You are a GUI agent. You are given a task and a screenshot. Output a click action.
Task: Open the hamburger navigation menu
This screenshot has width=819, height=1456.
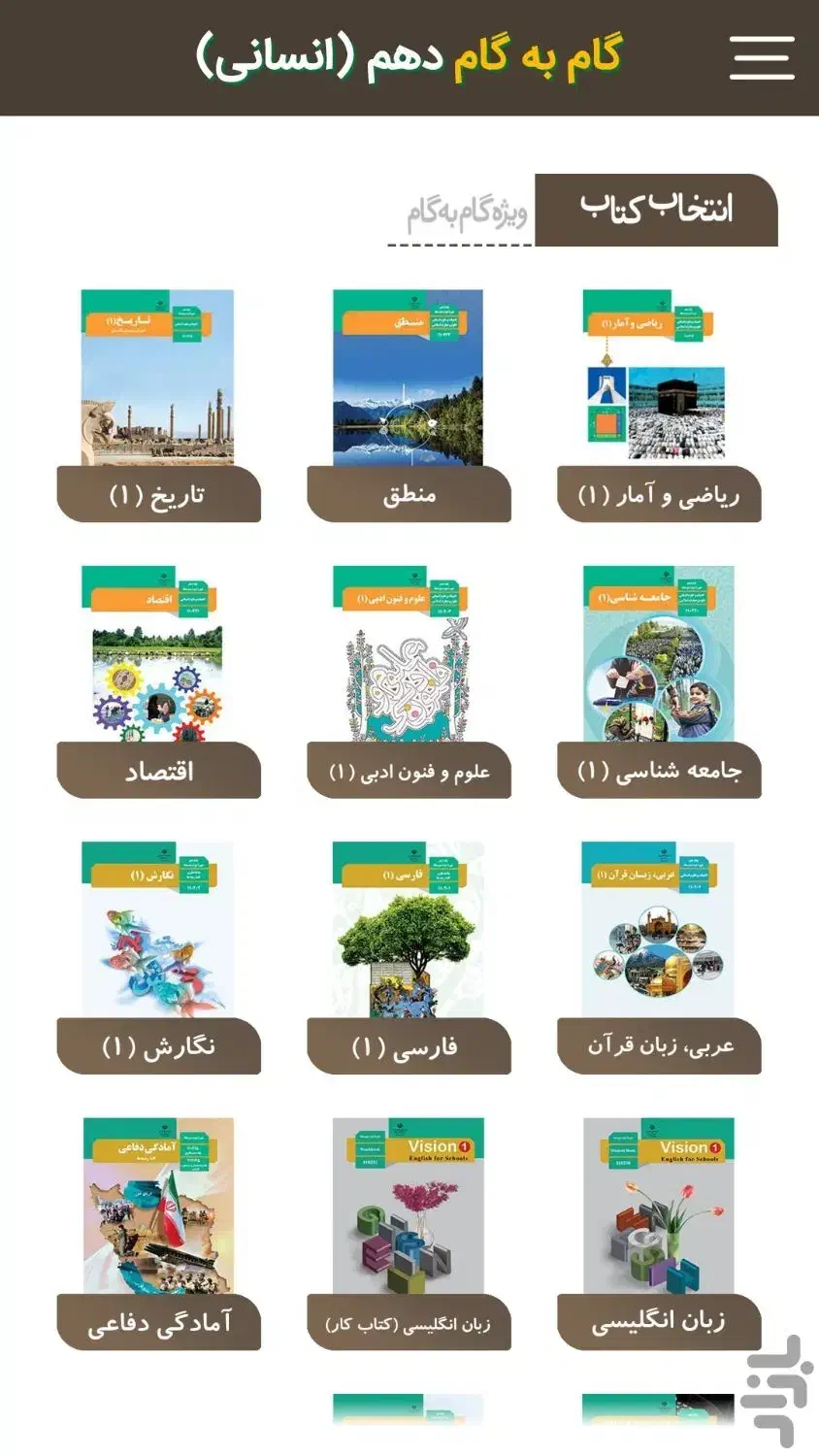tap(762, 57)
